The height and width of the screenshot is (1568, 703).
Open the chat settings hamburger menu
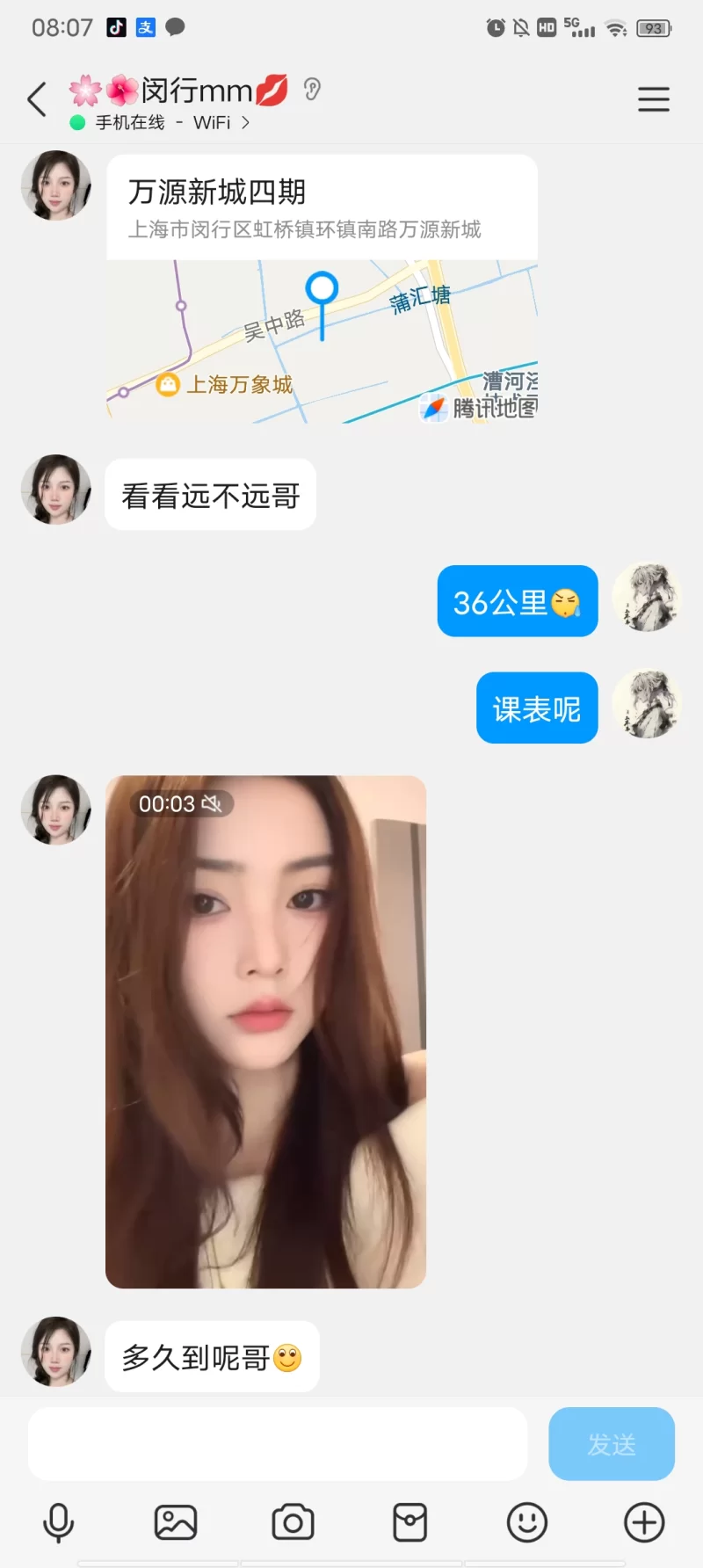coord(654,99)
